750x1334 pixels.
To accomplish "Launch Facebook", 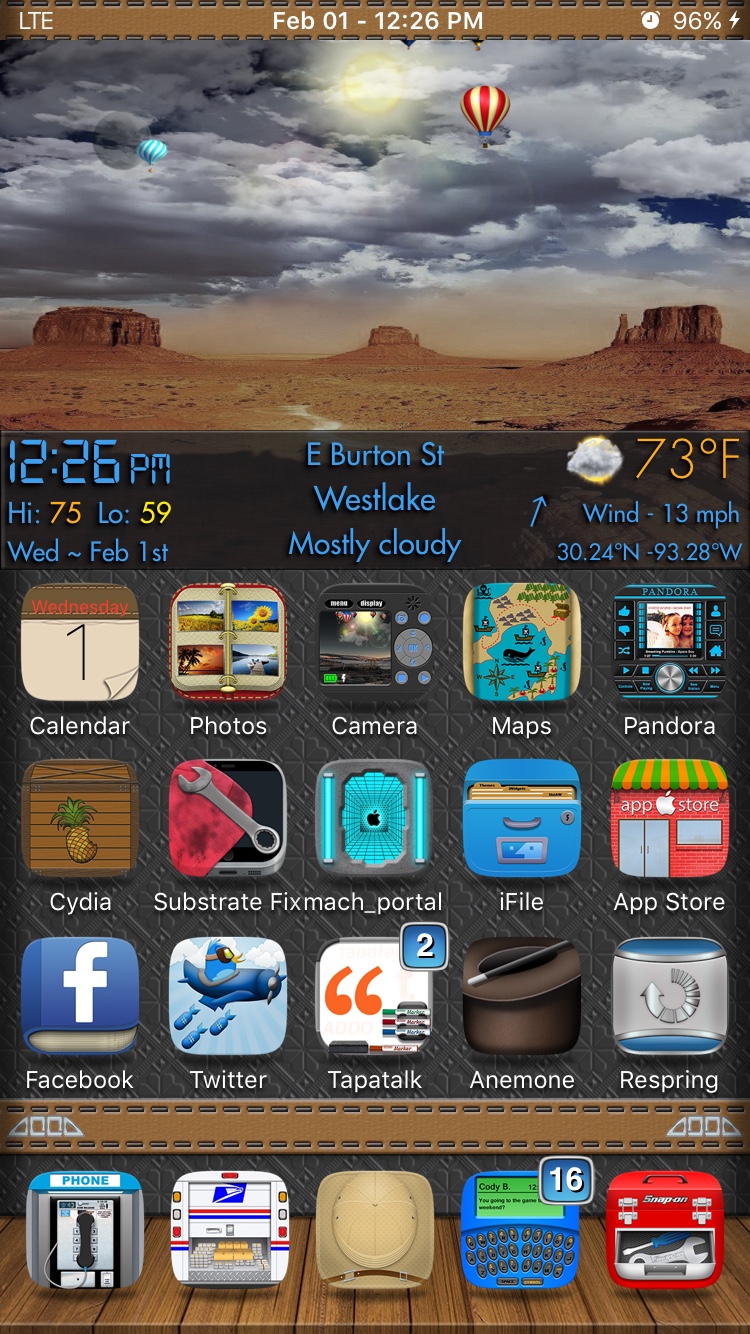I will tap(80, 997).
